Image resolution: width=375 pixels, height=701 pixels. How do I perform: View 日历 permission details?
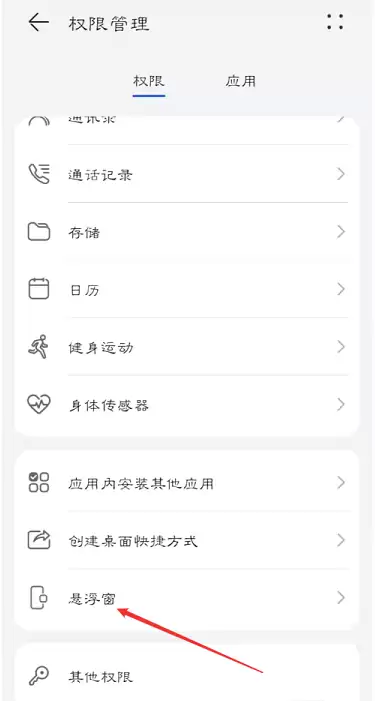coord(187,289)
